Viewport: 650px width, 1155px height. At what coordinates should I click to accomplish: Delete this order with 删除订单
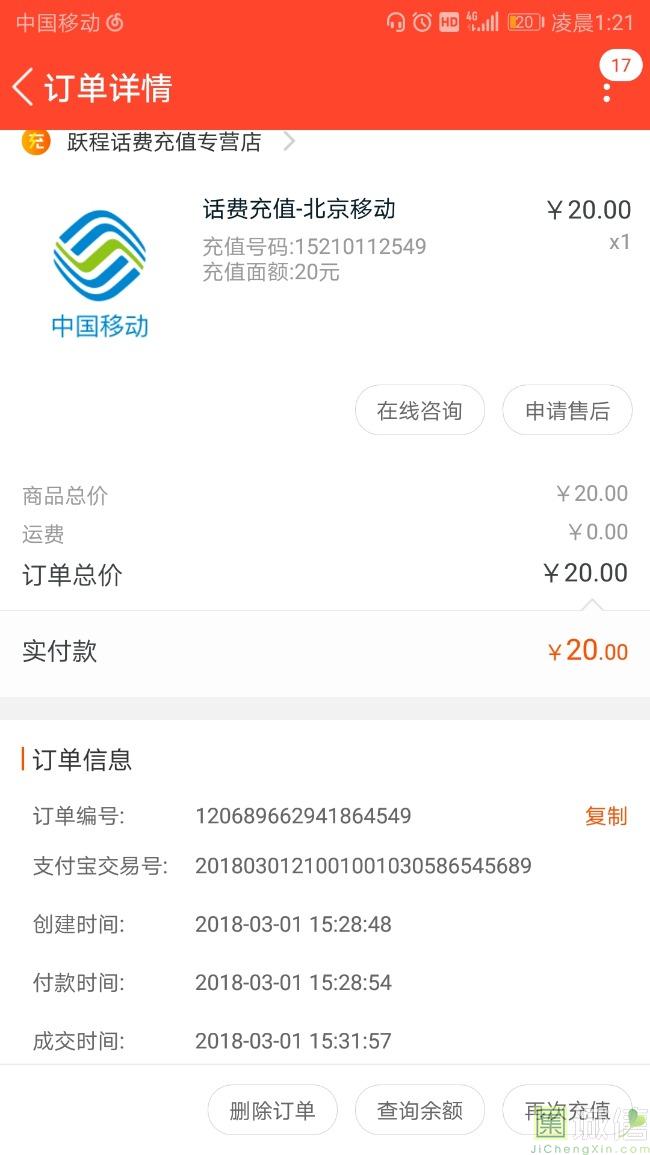272,1110
